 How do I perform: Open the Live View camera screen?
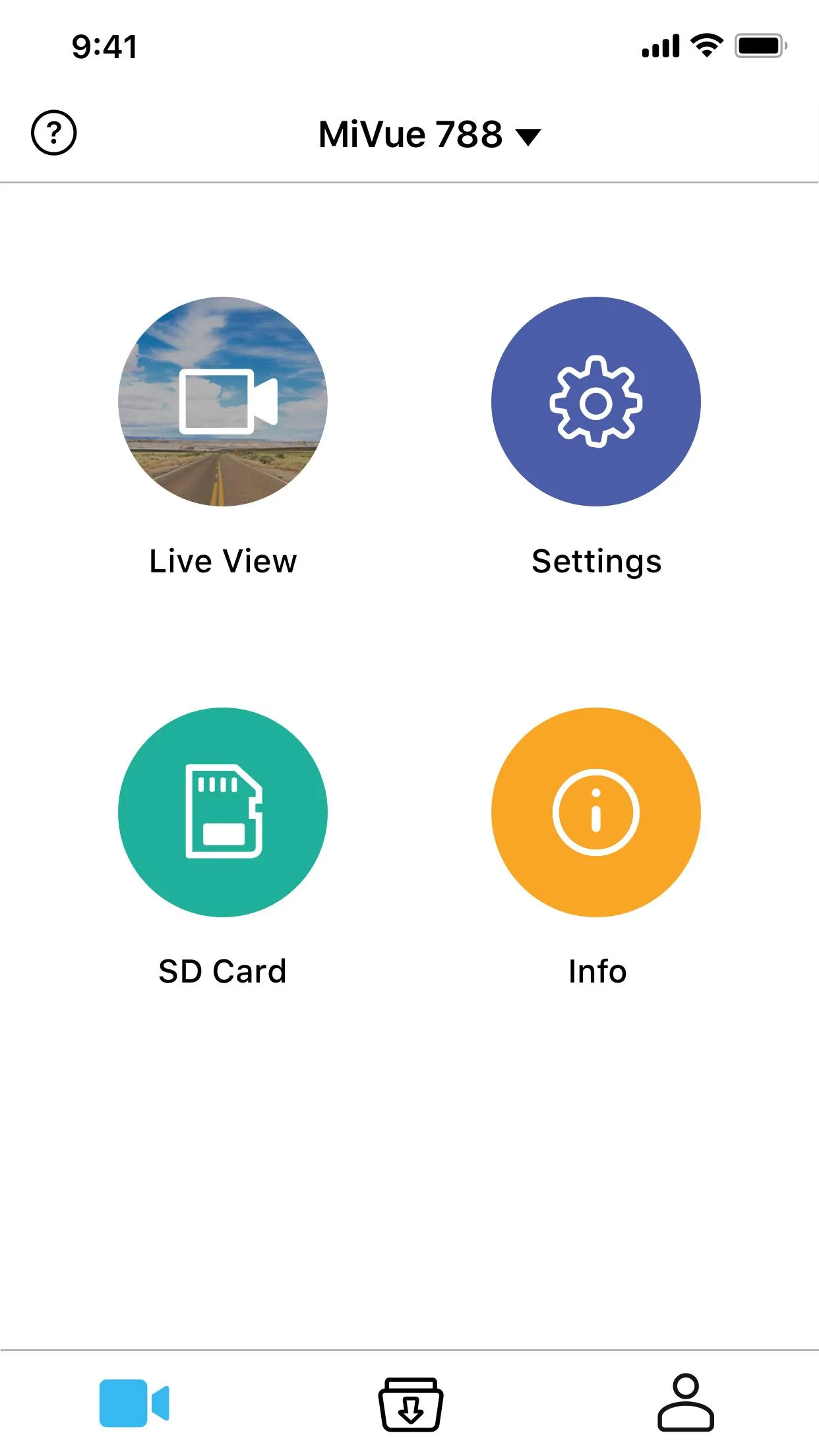point(222,403)
